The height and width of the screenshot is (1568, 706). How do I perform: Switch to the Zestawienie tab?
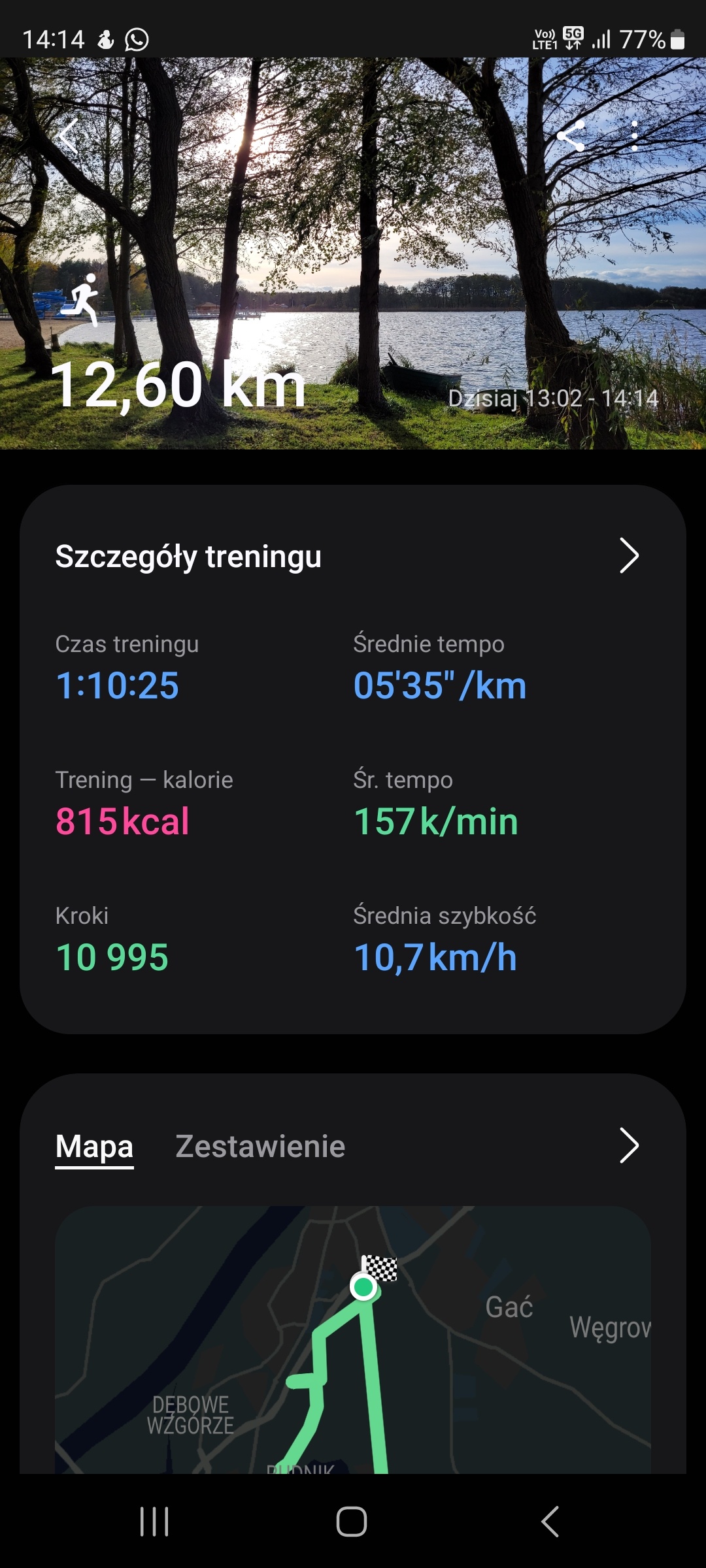point(260,1147)
